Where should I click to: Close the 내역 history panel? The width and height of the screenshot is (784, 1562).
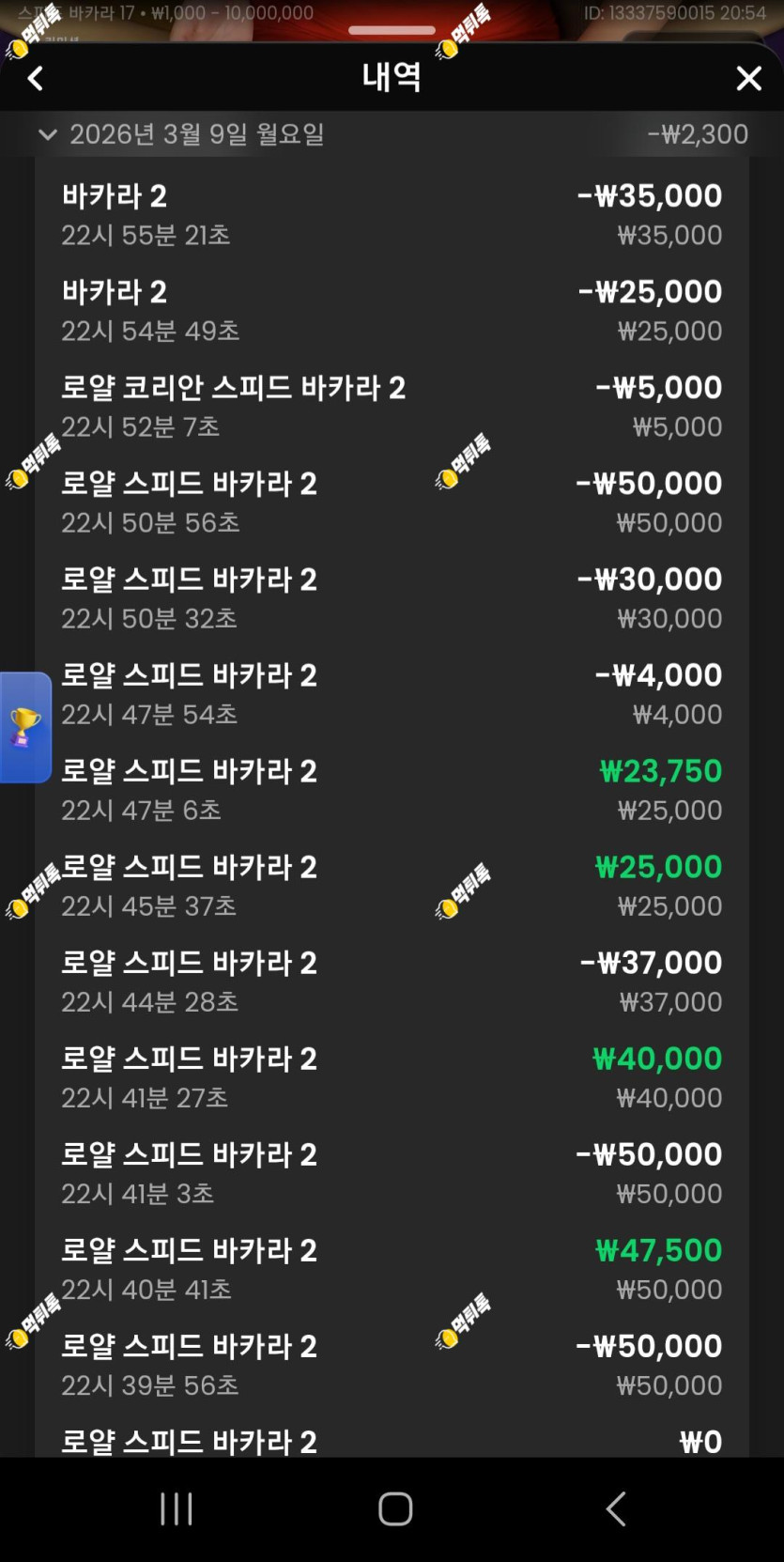748,79
